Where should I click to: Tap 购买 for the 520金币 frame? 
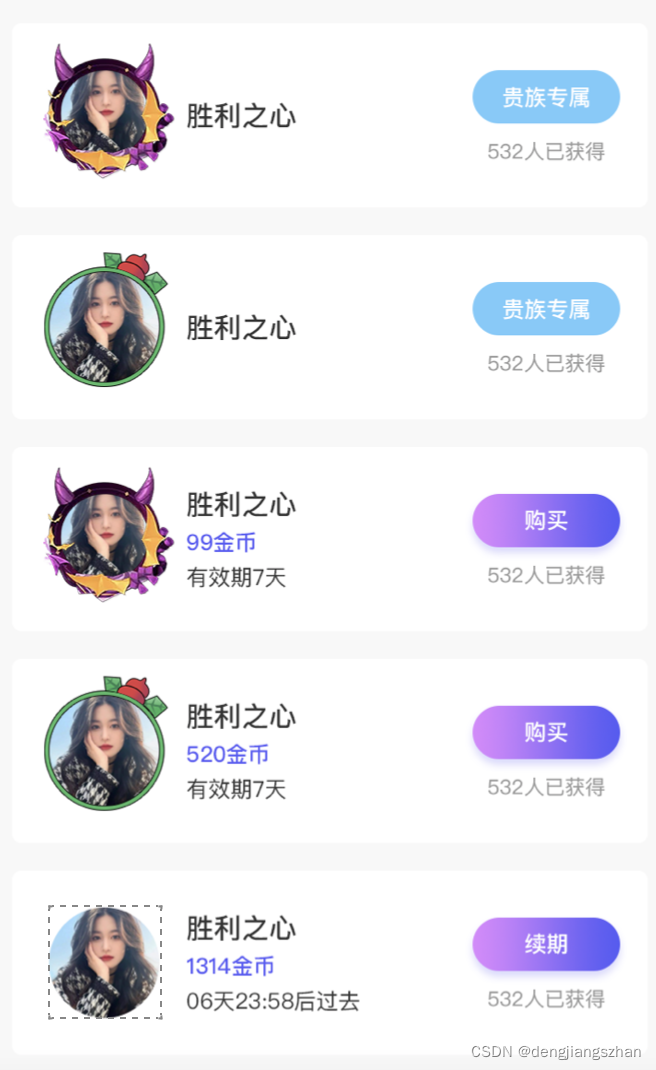pyautogui.click(x=546, y=732)
